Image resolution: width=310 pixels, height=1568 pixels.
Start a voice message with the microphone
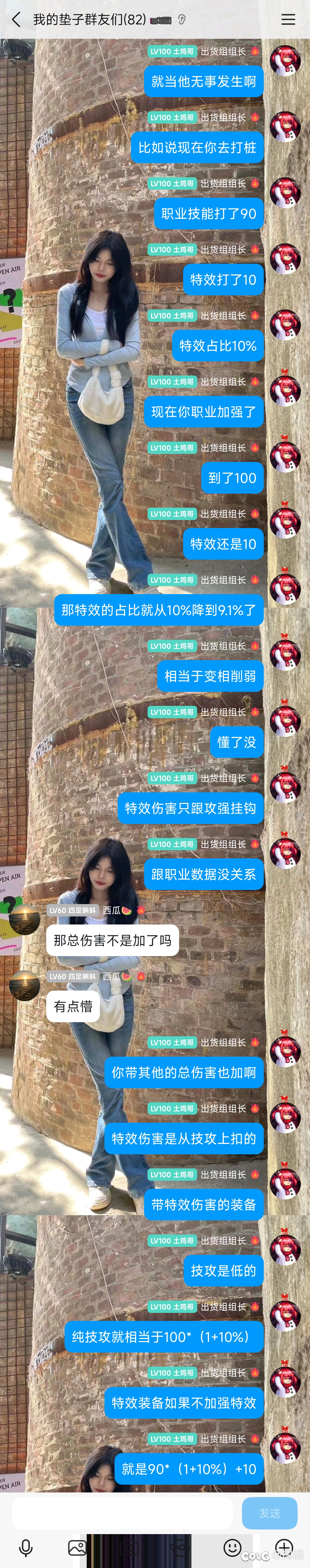[26, 1547]
